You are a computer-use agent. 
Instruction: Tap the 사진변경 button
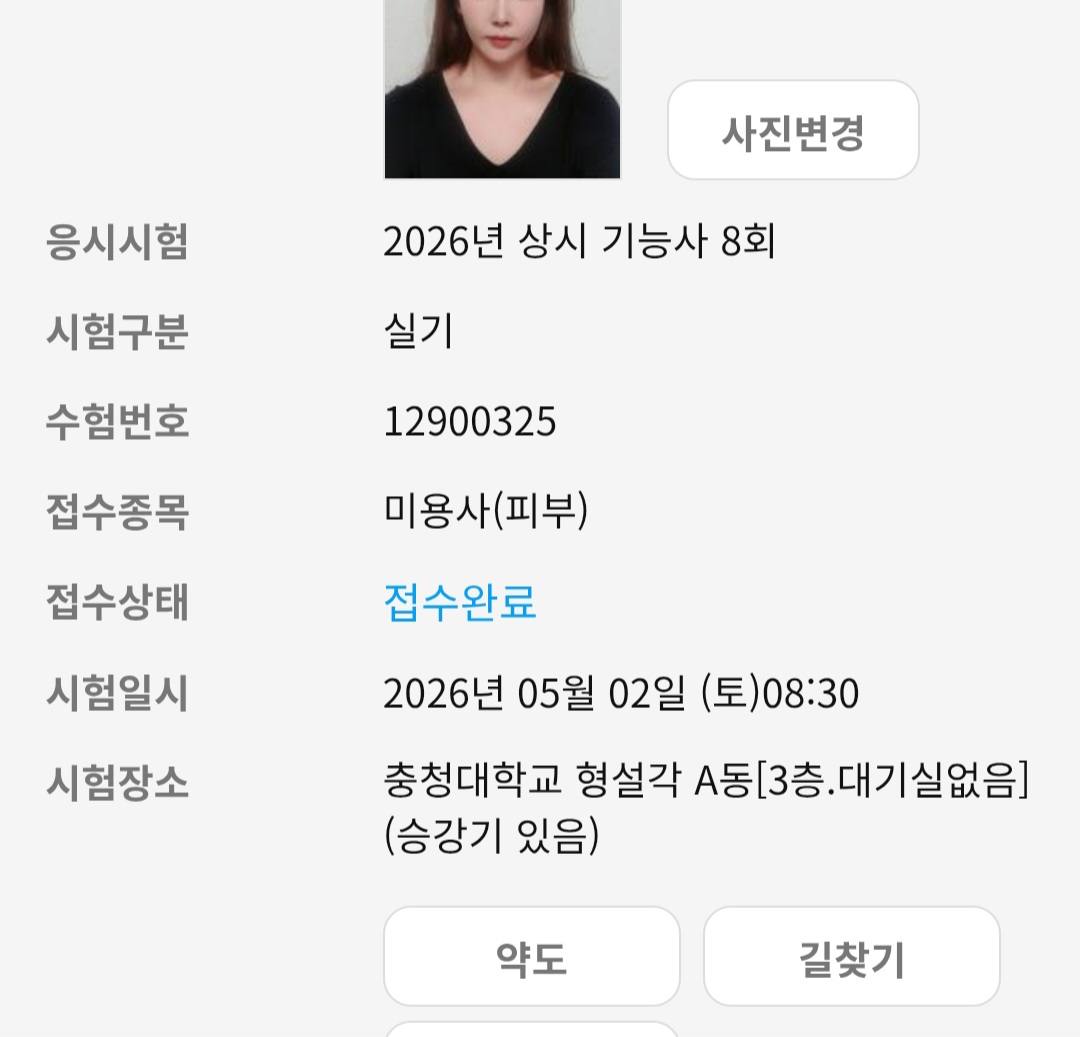pos(793,131)
